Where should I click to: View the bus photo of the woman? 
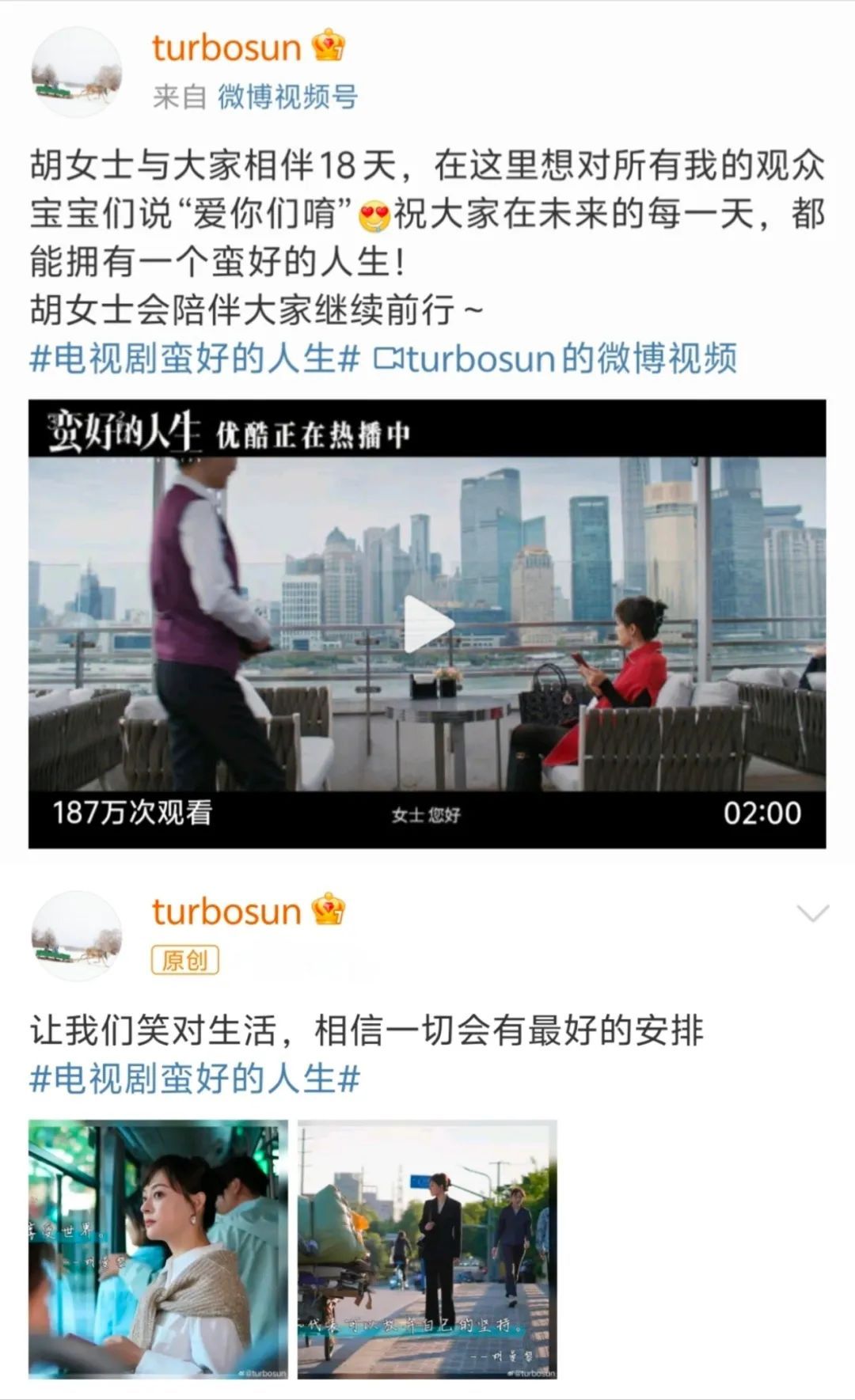coord(158,1249)
